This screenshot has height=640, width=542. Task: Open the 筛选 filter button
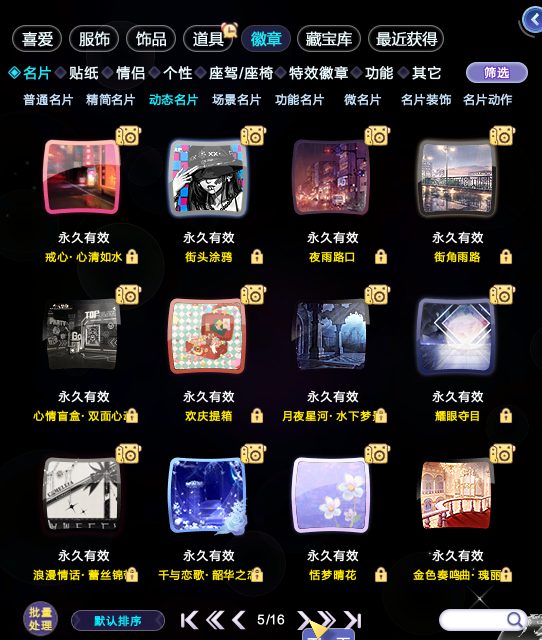click(497, 73)
